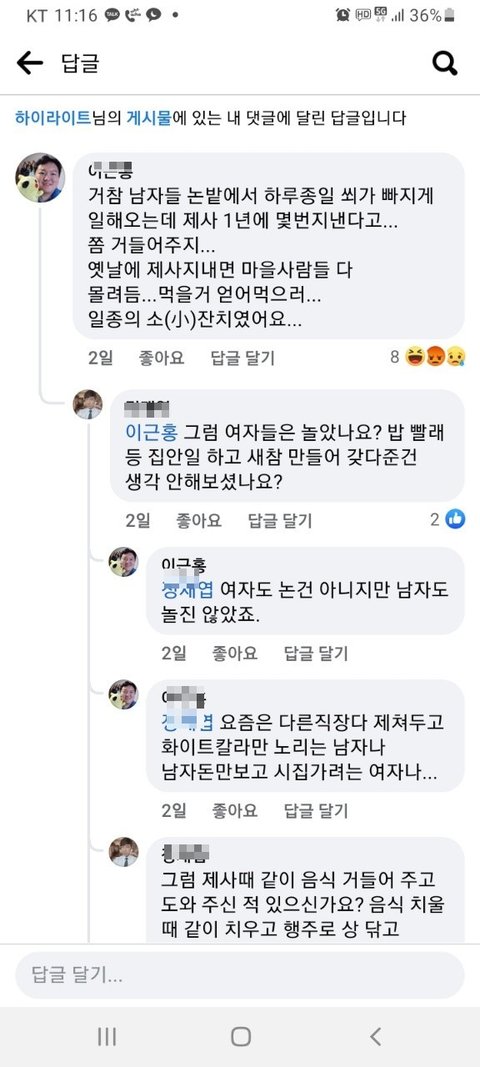This screenshot has height=1067, width=480.
Task: Open the top commenter's profile picture
Action: coord(39,178)
